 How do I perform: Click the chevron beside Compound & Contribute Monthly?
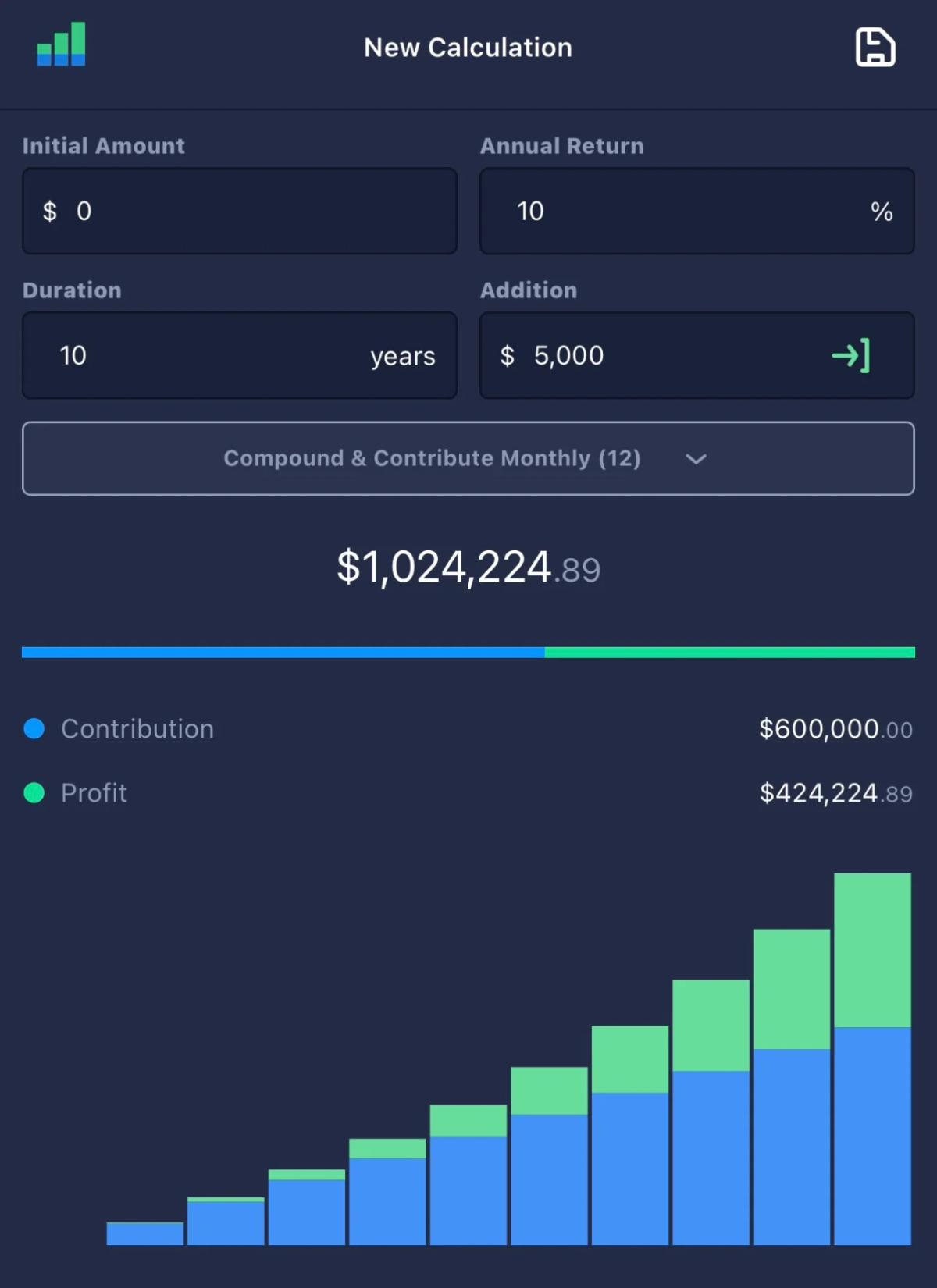(x=697, y=459)
